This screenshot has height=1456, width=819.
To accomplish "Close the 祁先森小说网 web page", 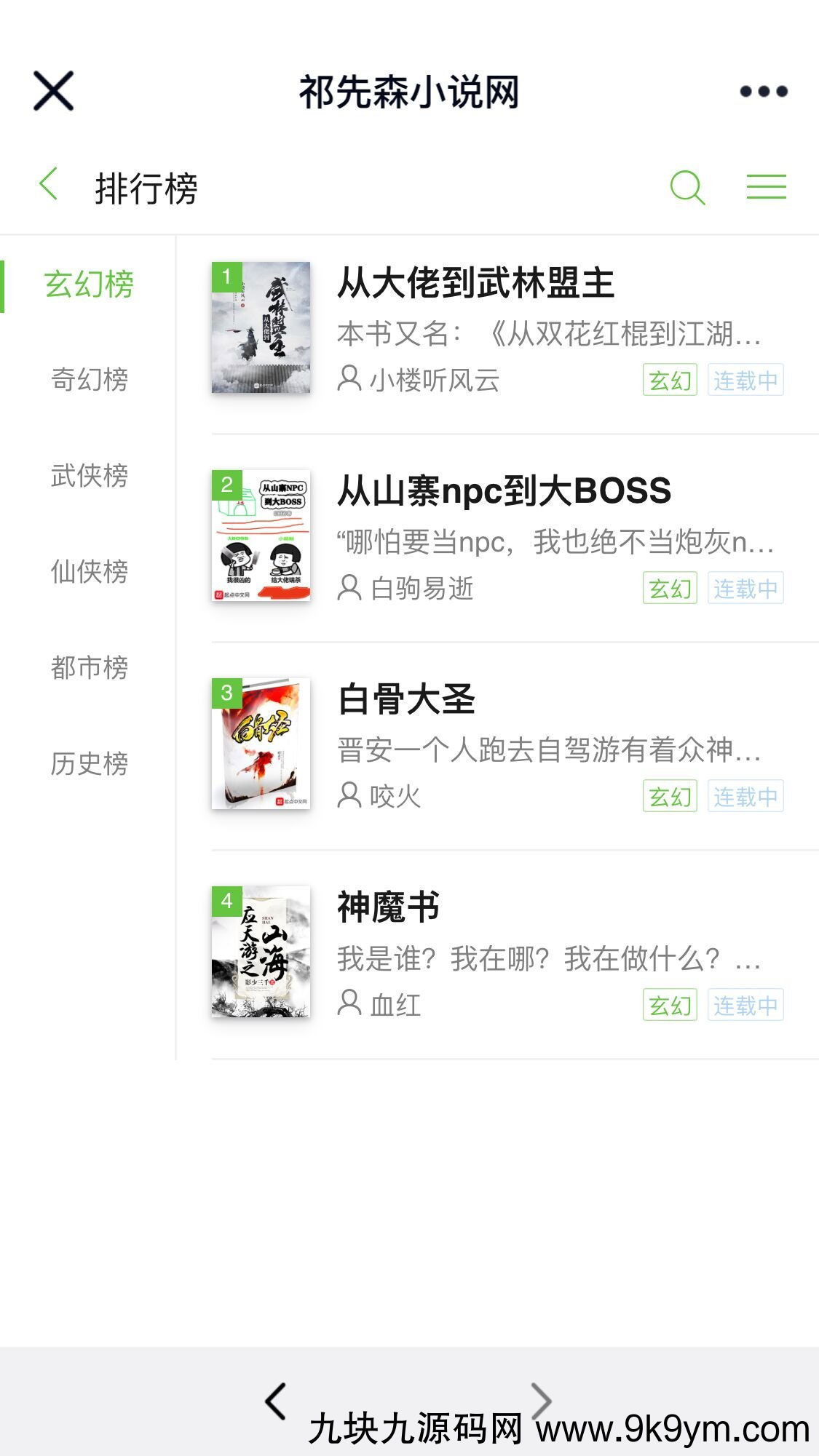I will [x=53, y=91].
